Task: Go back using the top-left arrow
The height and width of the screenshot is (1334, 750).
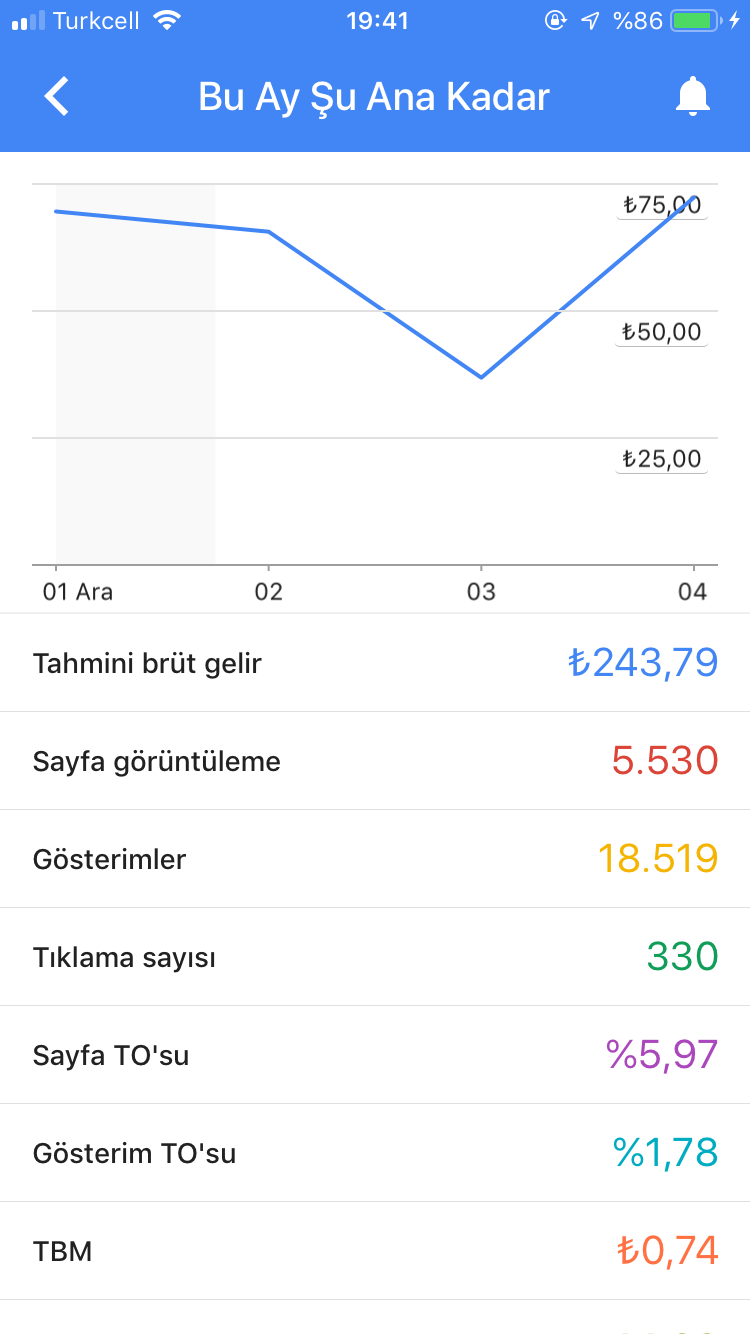Action: pos(57,97)
